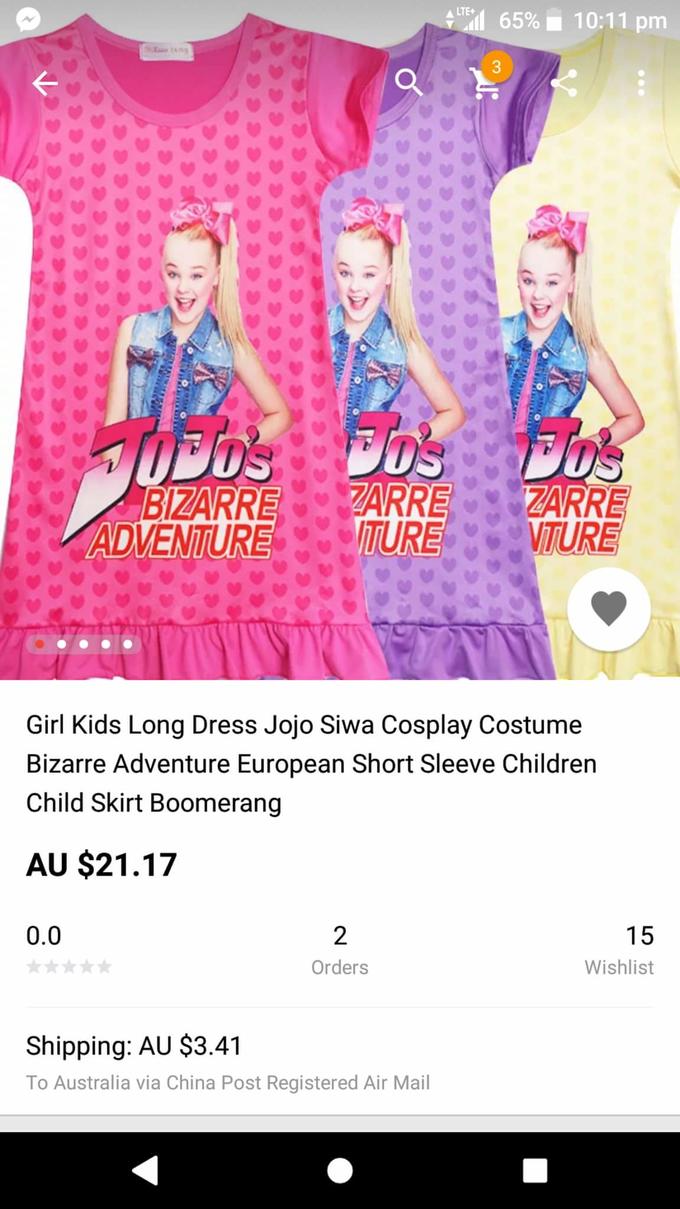Viewport: 680px width, 1209px height.
Task: Tap the system home button
Action: coord(340,1170)
